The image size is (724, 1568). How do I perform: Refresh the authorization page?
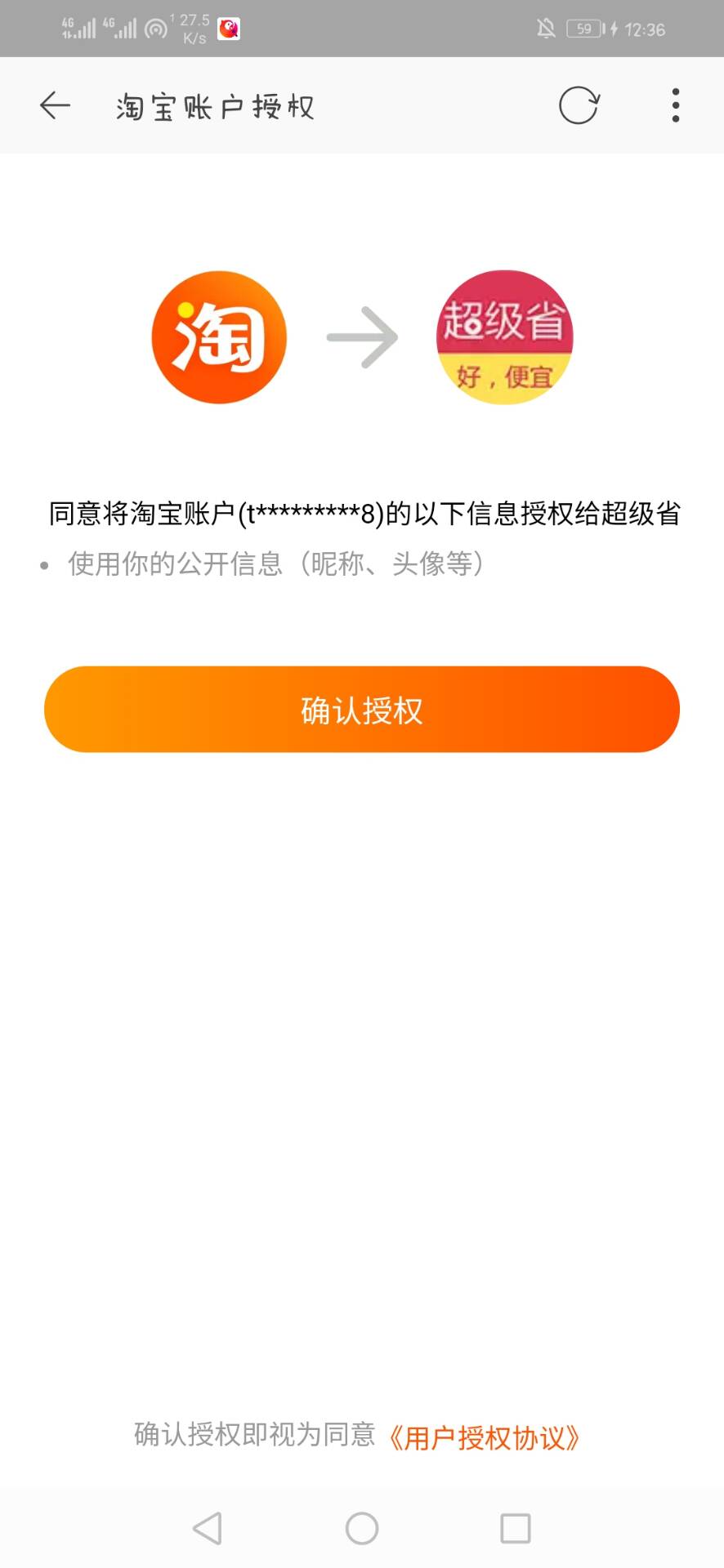pyautogui.click(x=579, y=105)
